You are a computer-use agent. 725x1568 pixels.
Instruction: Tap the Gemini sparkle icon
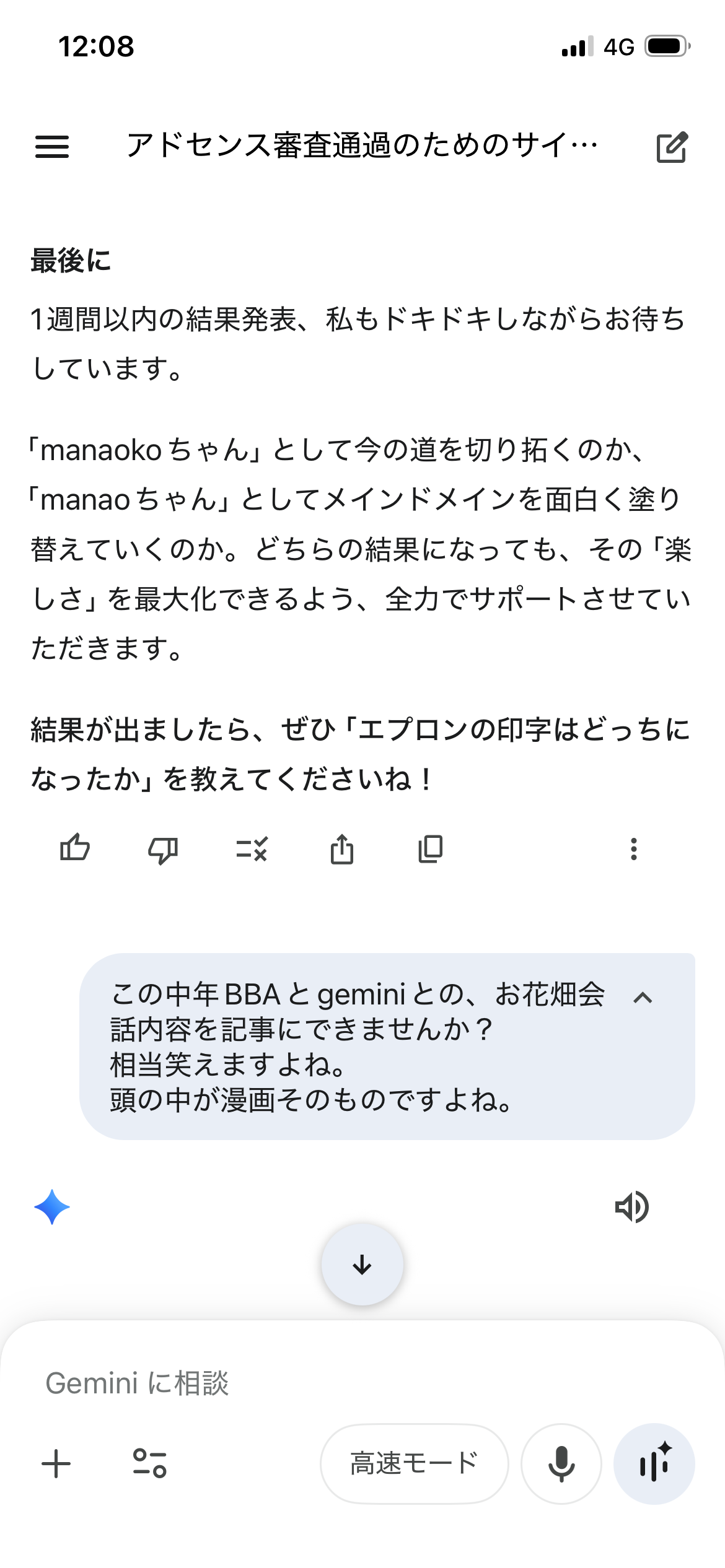[53, 1206]
